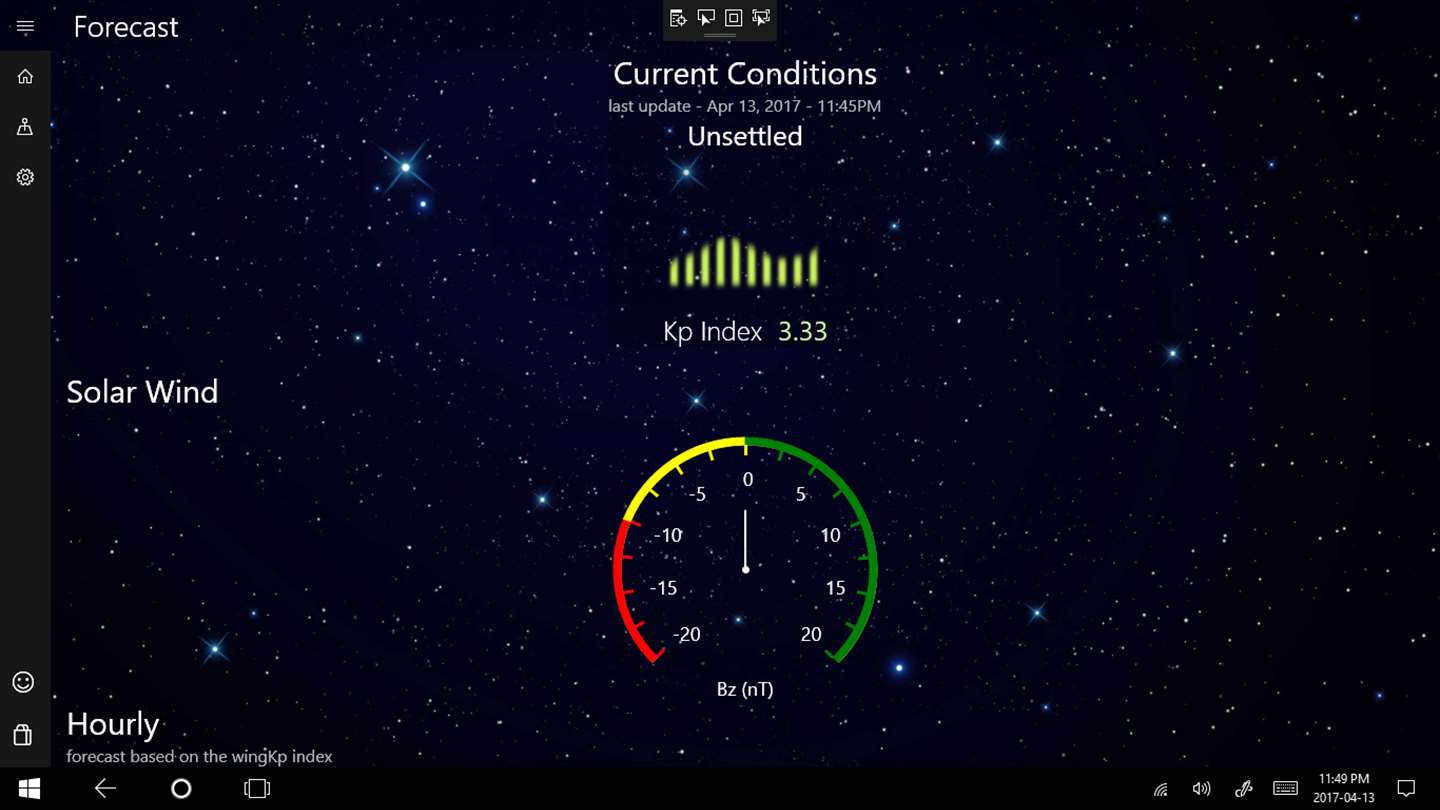
Task: Open Cortana search circle
Action: [x=181, y=789]
